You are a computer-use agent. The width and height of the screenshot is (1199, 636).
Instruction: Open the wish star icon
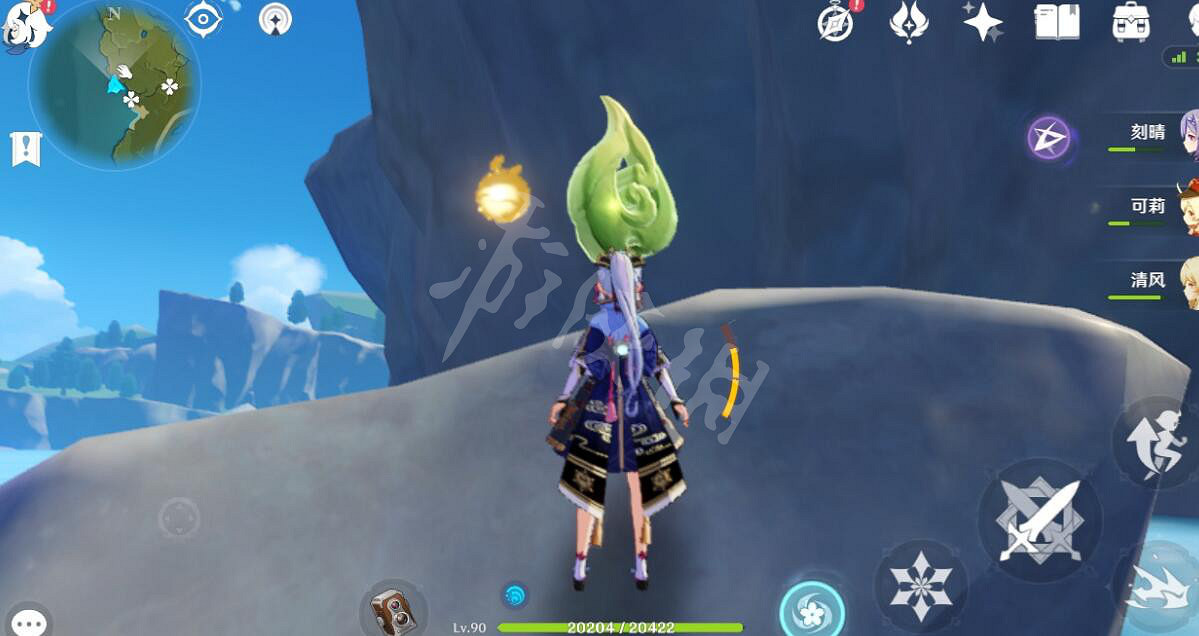(983, 21)
